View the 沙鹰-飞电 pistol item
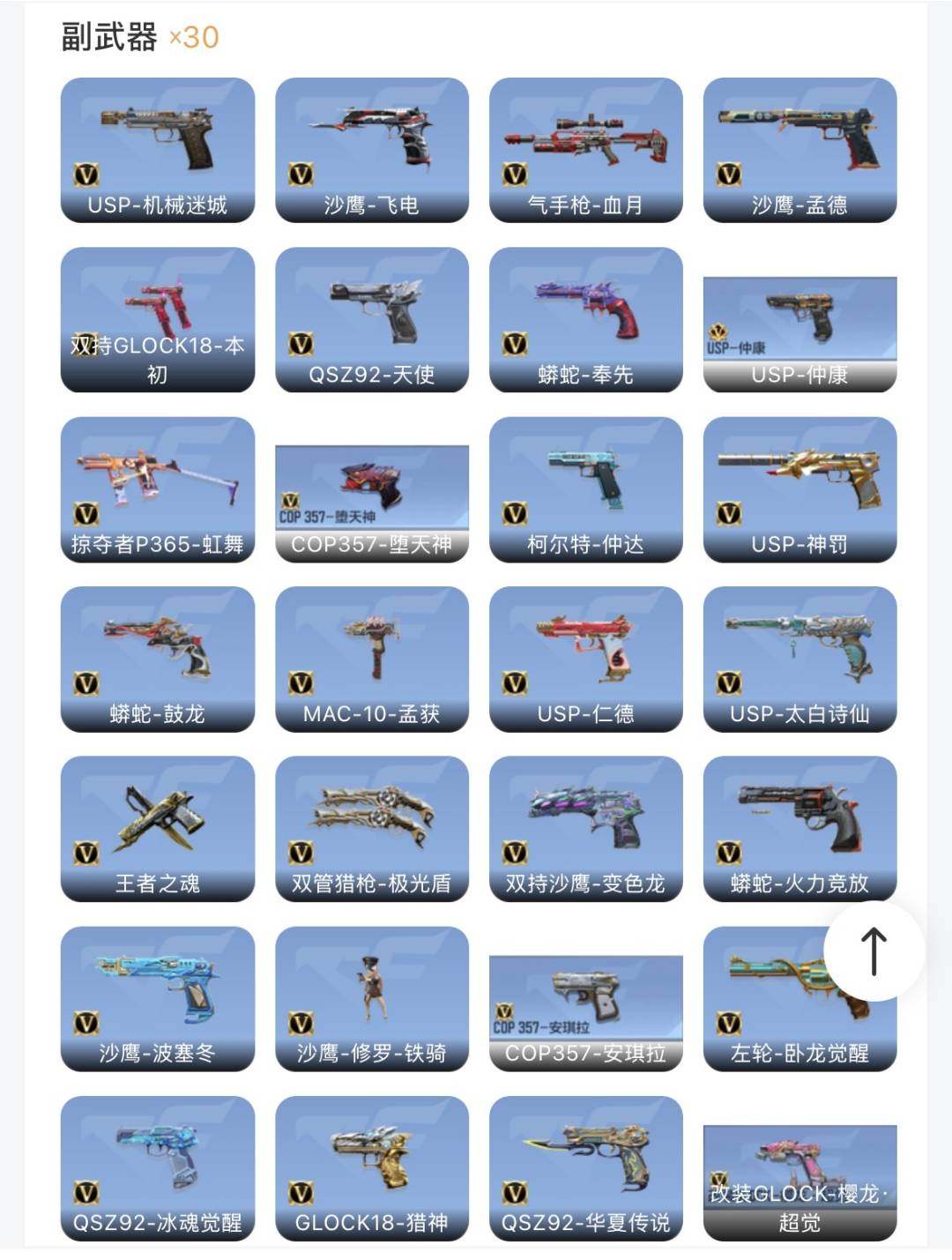 [372, 150]
